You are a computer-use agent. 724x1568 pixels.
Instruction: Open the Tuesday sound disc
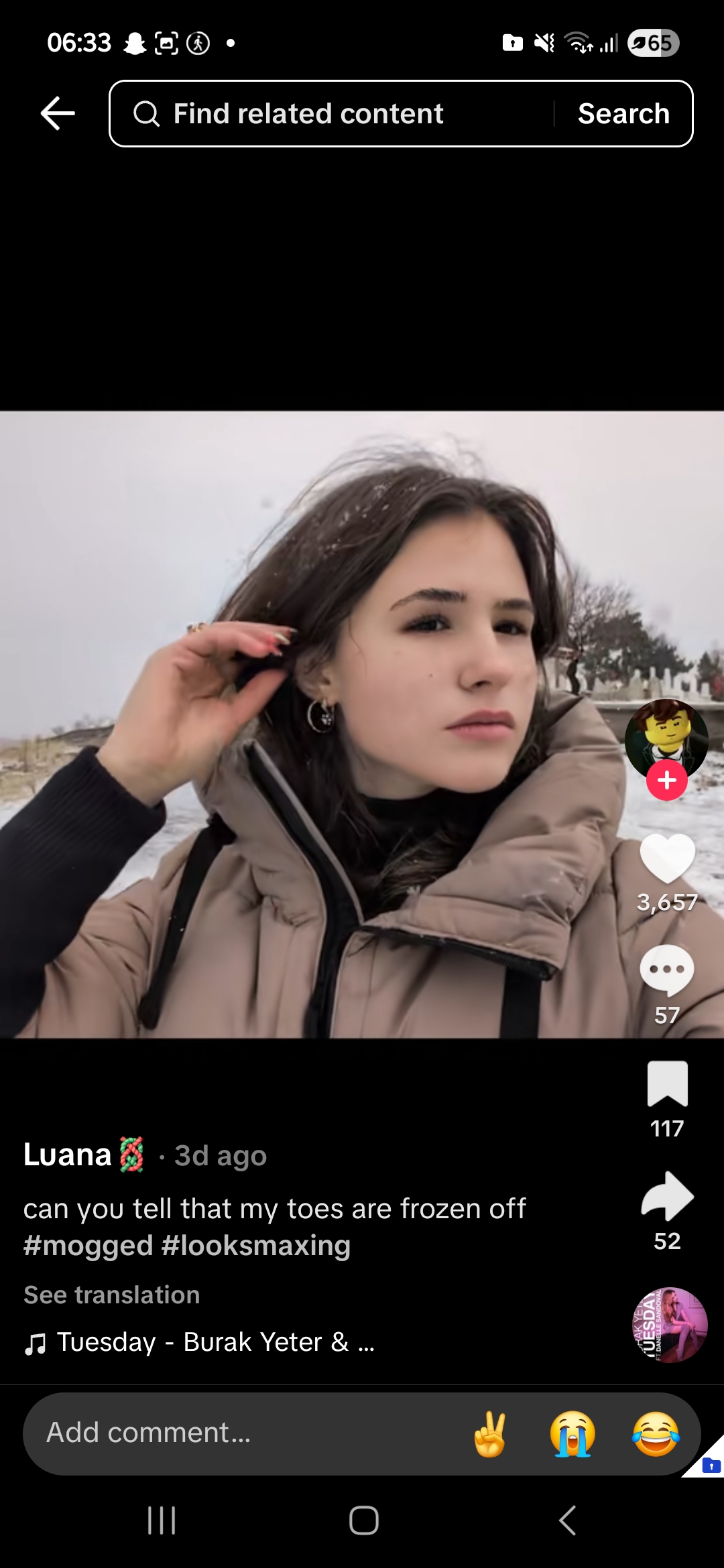pos(670,1325)
